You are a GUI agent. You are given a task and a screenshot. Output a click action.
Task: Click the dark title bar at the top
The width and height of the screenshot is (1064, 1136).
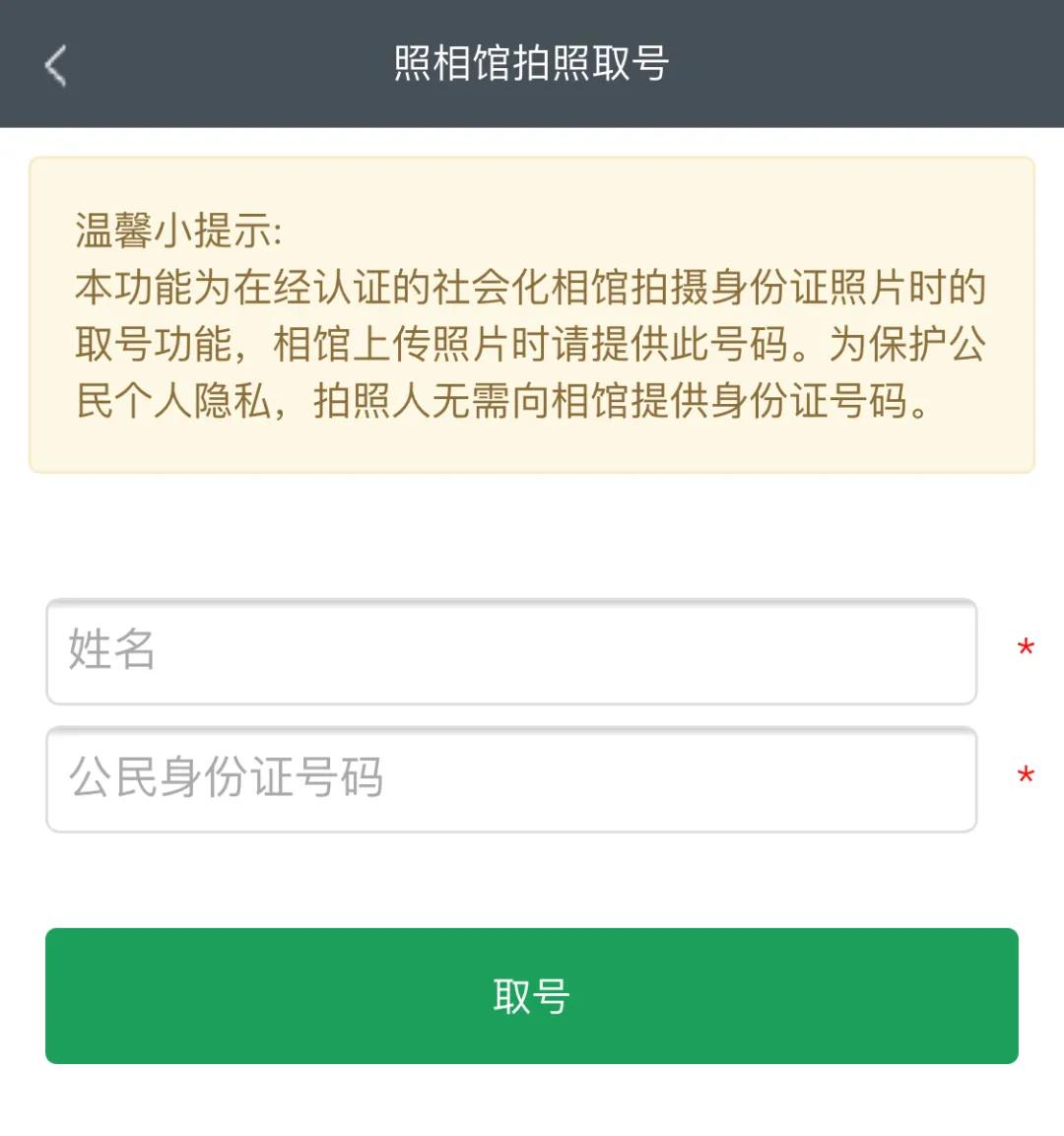pos(532,63)
